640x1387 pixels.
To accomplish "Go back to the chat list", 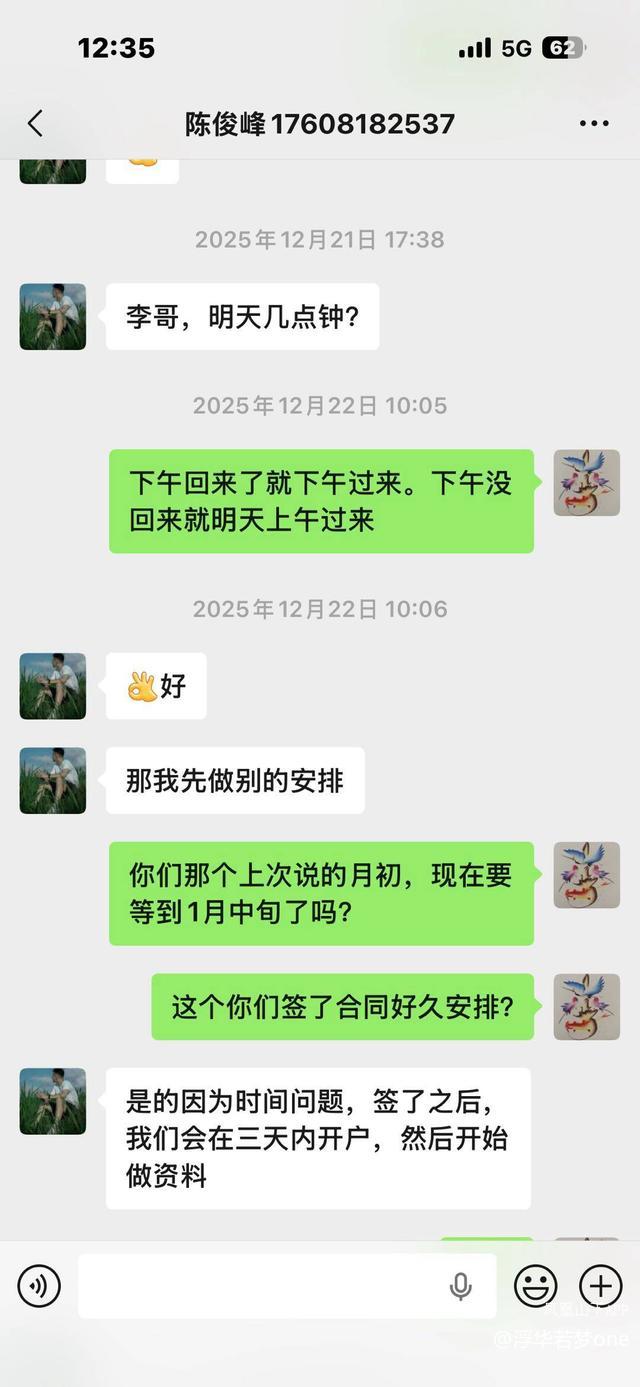I will click(x=35, y=124).
